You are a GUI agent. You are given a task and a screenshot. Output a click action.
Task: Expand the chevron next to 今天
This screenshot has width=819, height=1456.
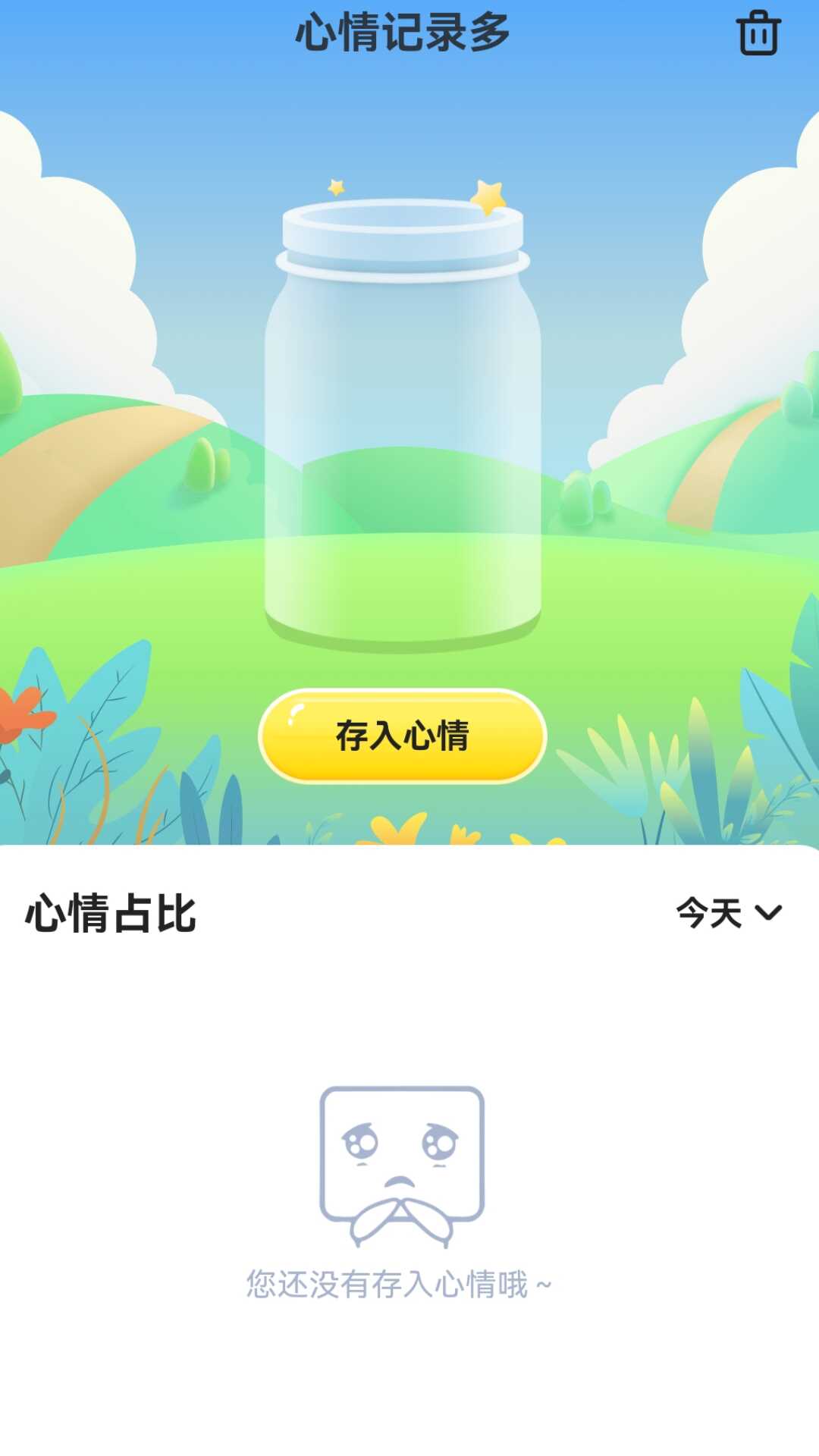[768, 914]
